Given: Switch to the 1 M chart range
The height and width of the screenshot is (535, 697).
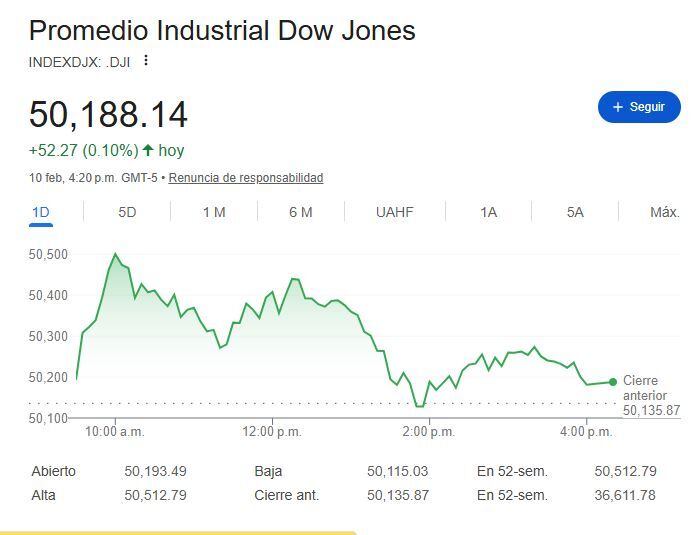Looking at the screenshot, I should pyautogui.click(x=214, y=212).
